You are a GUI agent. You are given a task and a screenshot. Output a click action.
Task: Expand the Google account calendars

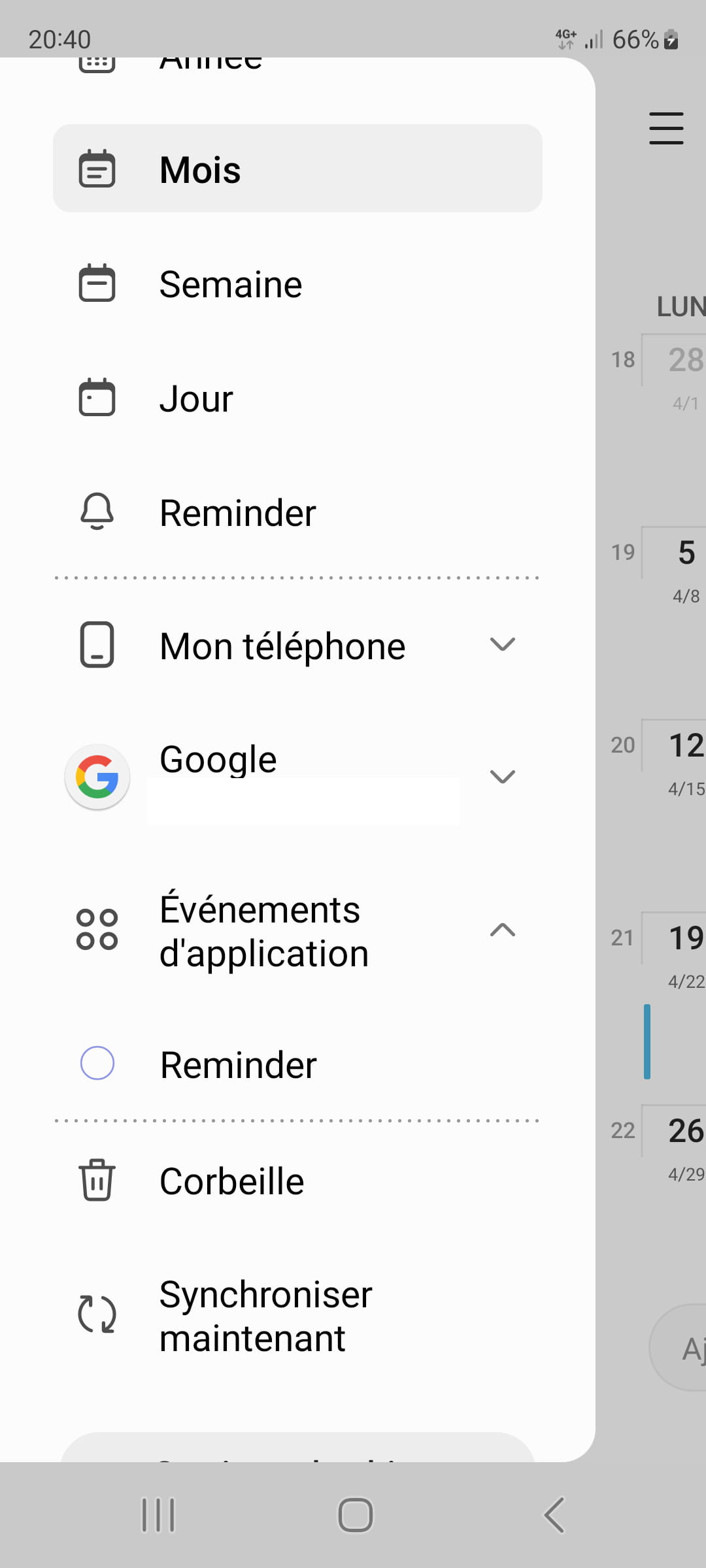(x=502, y=777)
